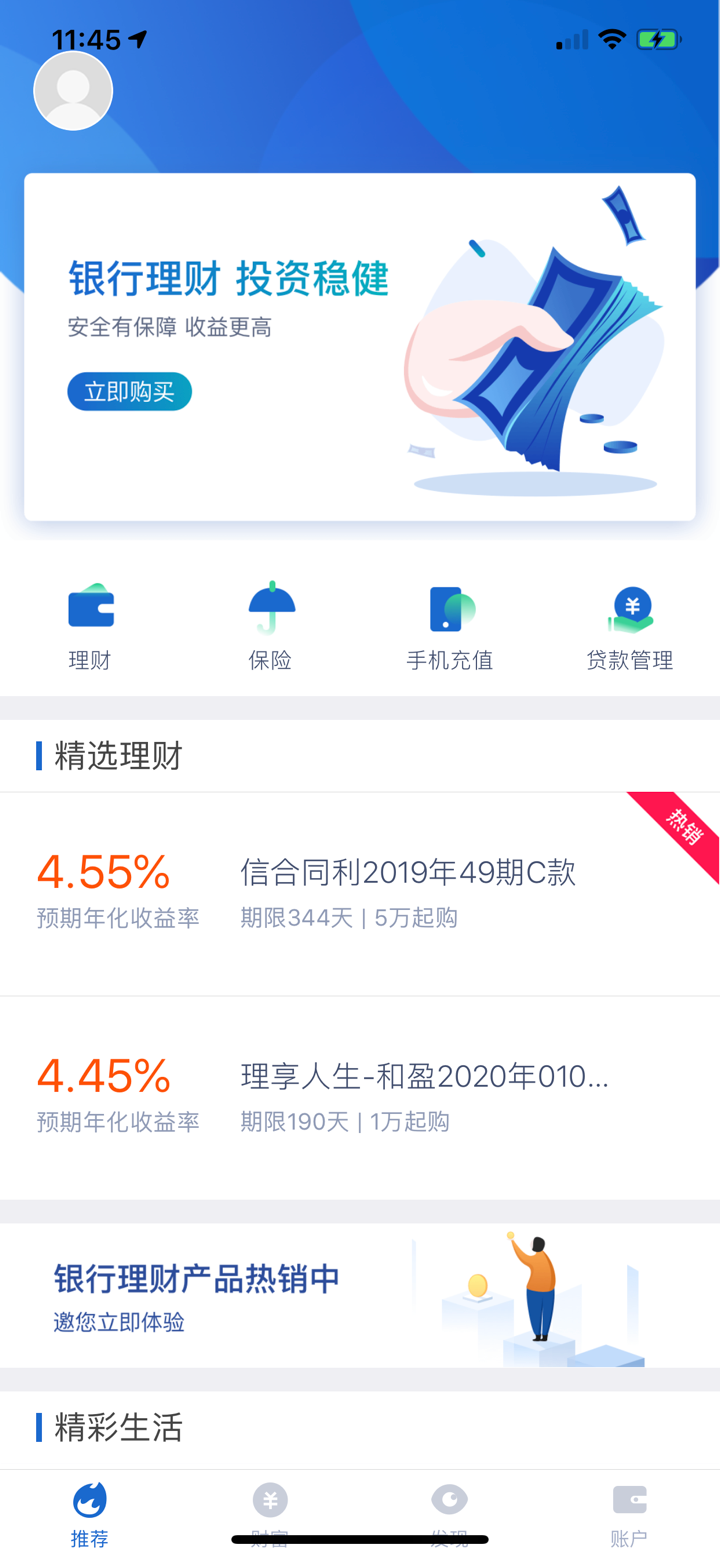The height and width of the screenshot is (1558, 720).
Task: Tap the 贷款管理 loan management icon
Action: (x=630, y=608)
